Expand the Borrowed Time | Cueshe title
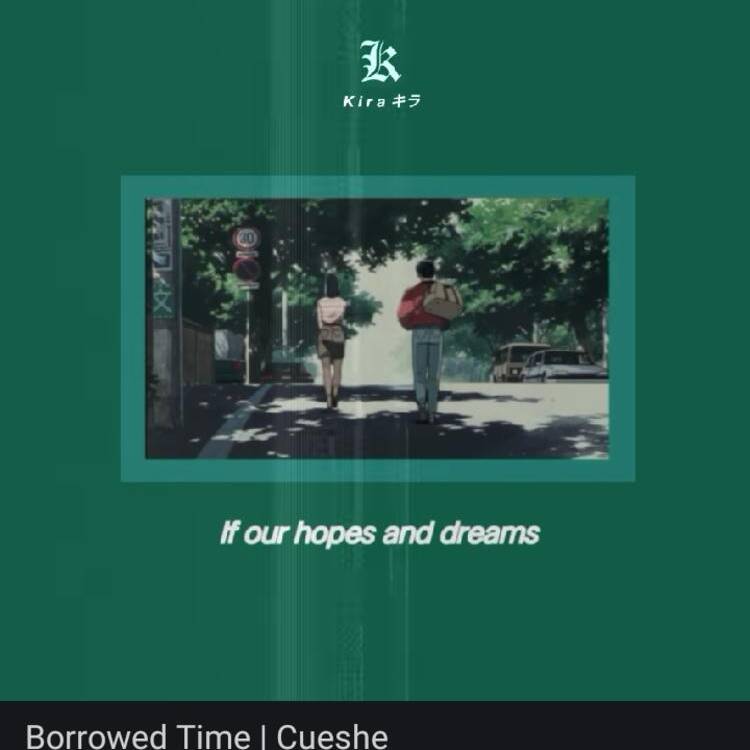 pyautogui.click(x=207, y=736)
